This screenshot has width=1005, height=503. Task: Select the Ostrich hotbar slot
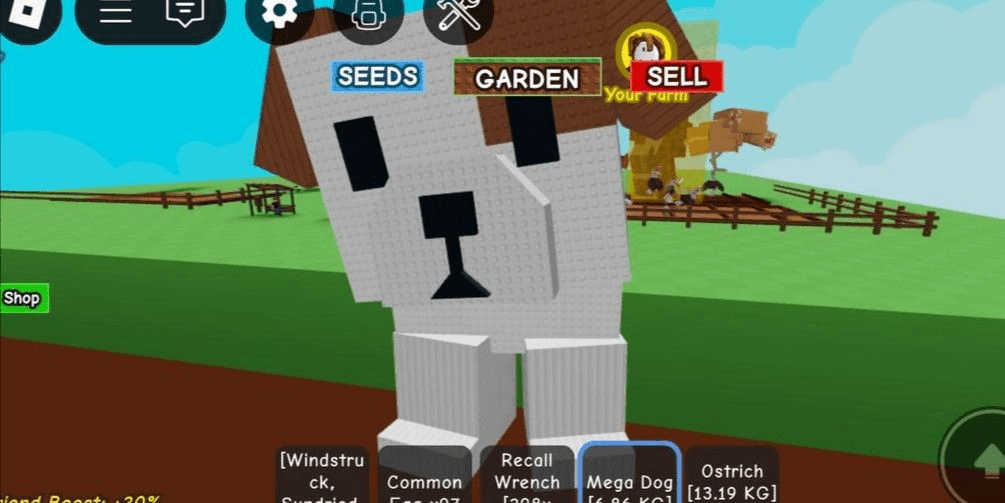pyautogui.click(x=732, y=478)
